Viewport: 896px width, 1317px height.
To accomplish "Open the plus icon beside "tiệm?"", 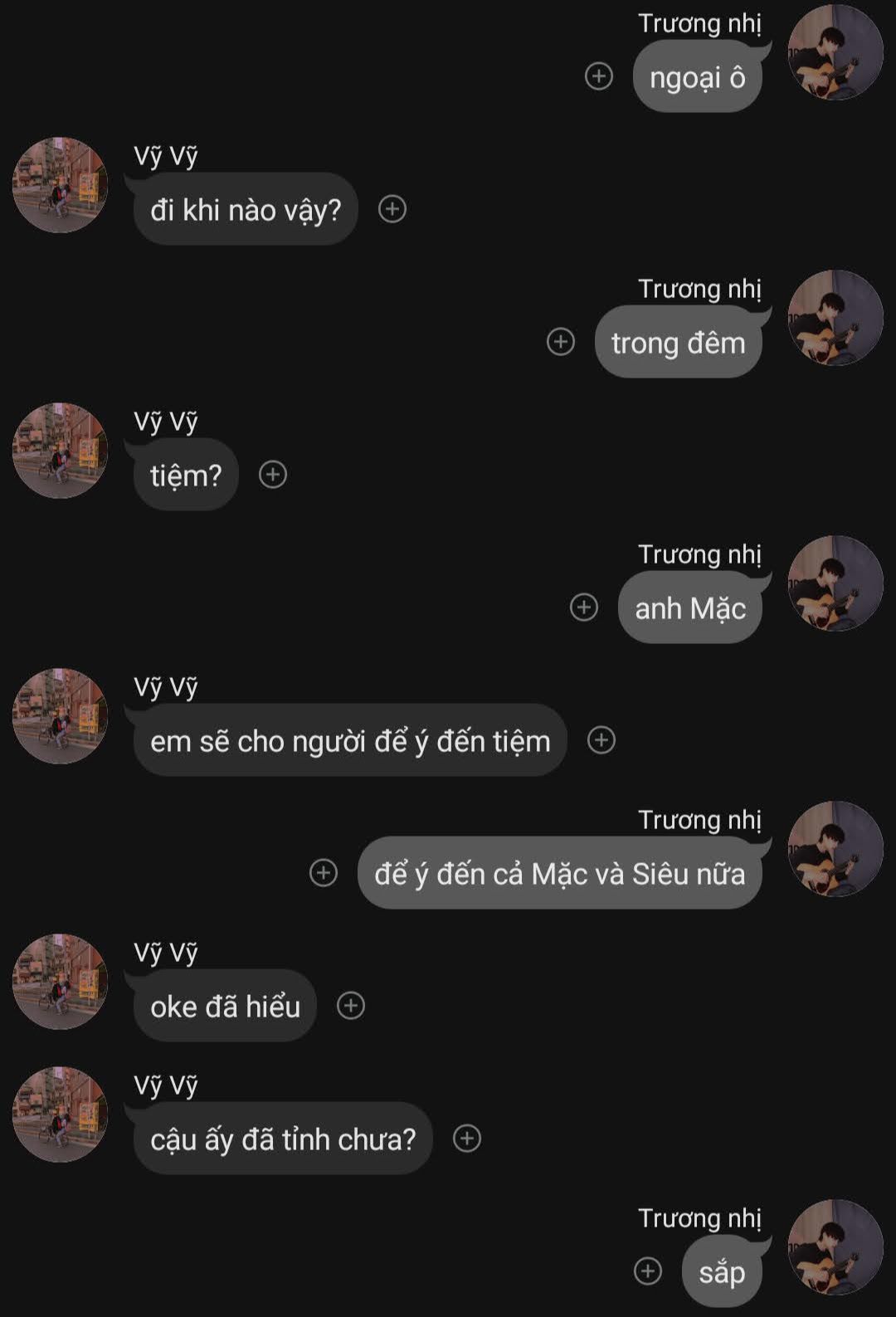I will click(273, 475).
